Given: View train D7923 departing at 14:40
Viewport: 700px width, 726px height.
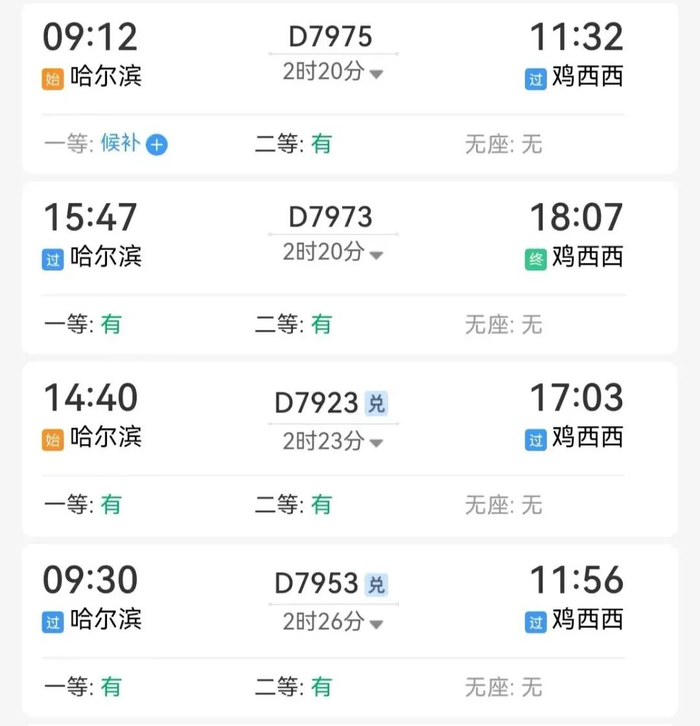Looking at the screenshot, I should [316, 402].
